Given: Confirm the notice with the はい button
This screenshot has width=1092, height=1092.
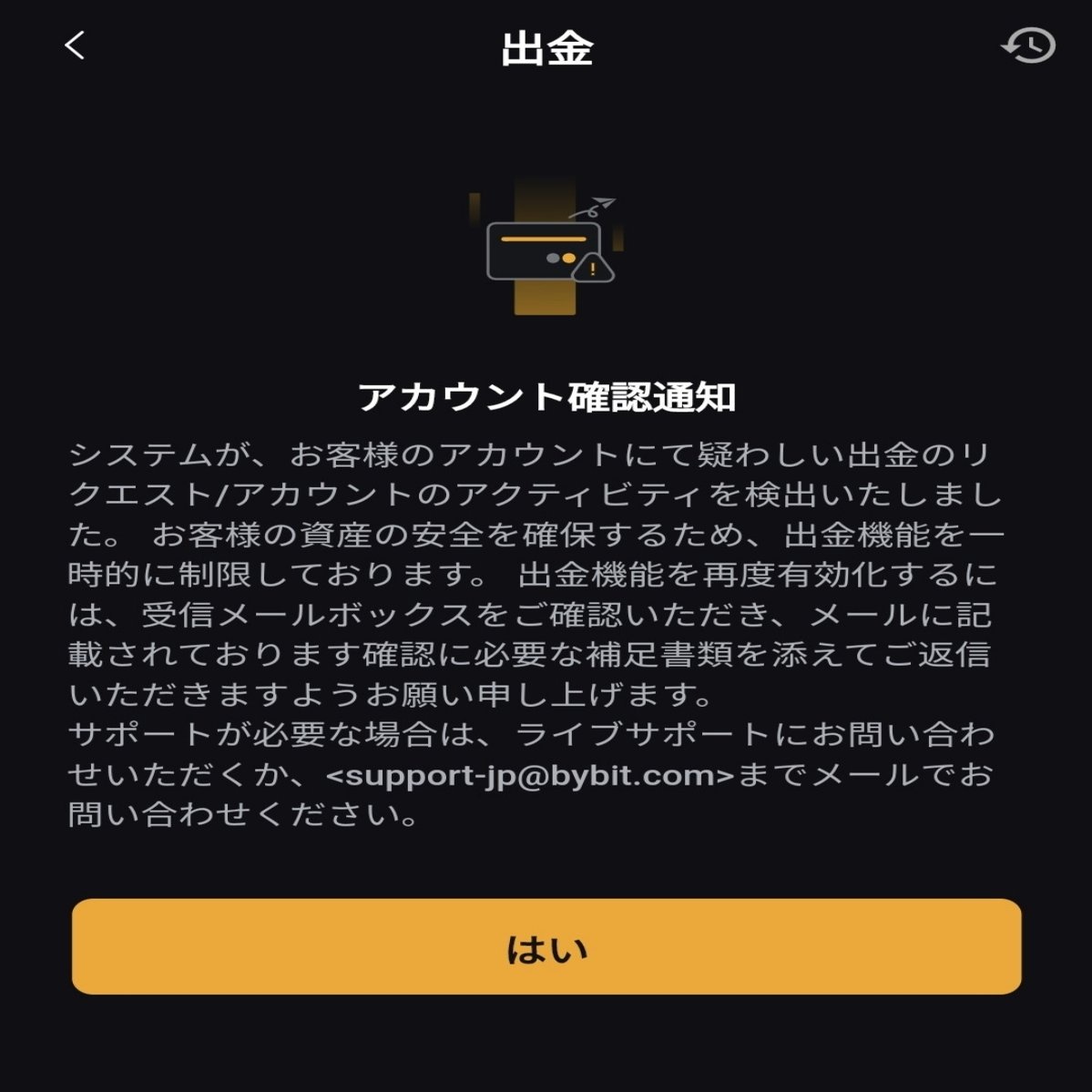Looking at the screenshot, I should (x=546, y=946).
